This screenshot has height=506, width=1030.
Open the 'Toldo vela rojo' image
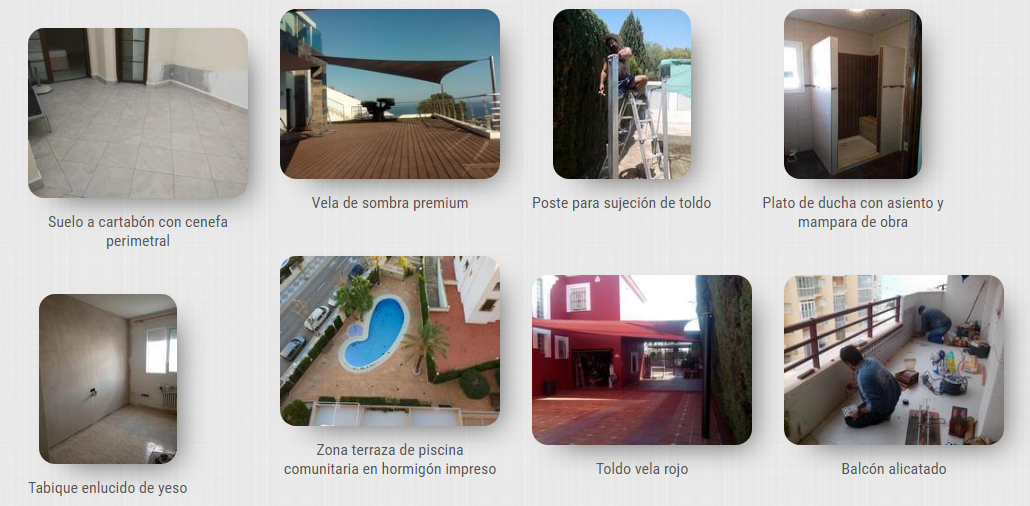click(x=642, y=360)
